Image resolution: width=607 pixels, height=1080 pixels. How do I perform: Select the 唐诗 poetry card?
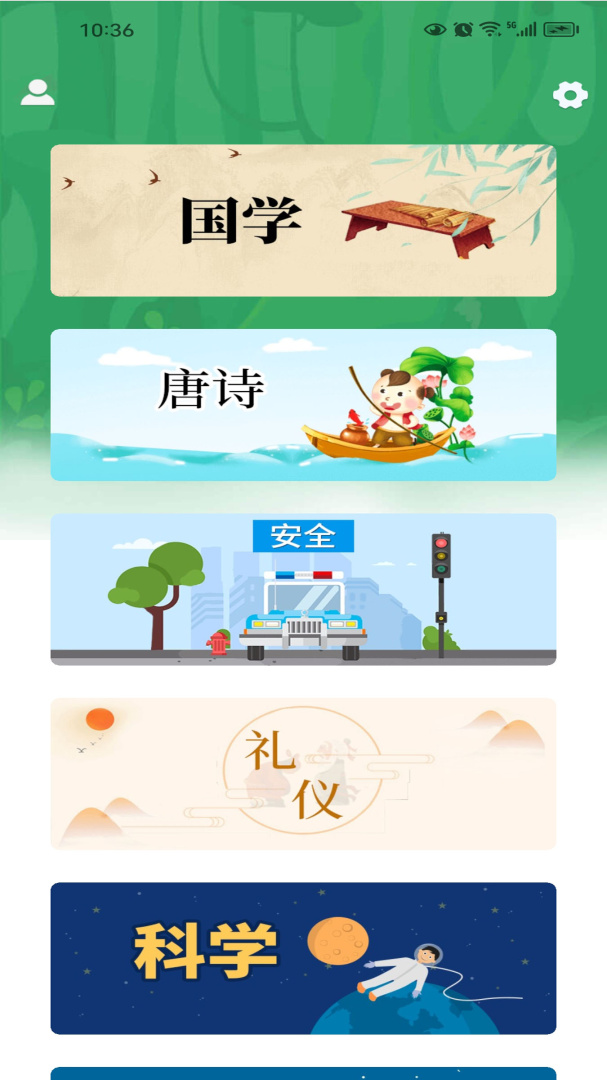pyautogui.click(x=303, y=405)
